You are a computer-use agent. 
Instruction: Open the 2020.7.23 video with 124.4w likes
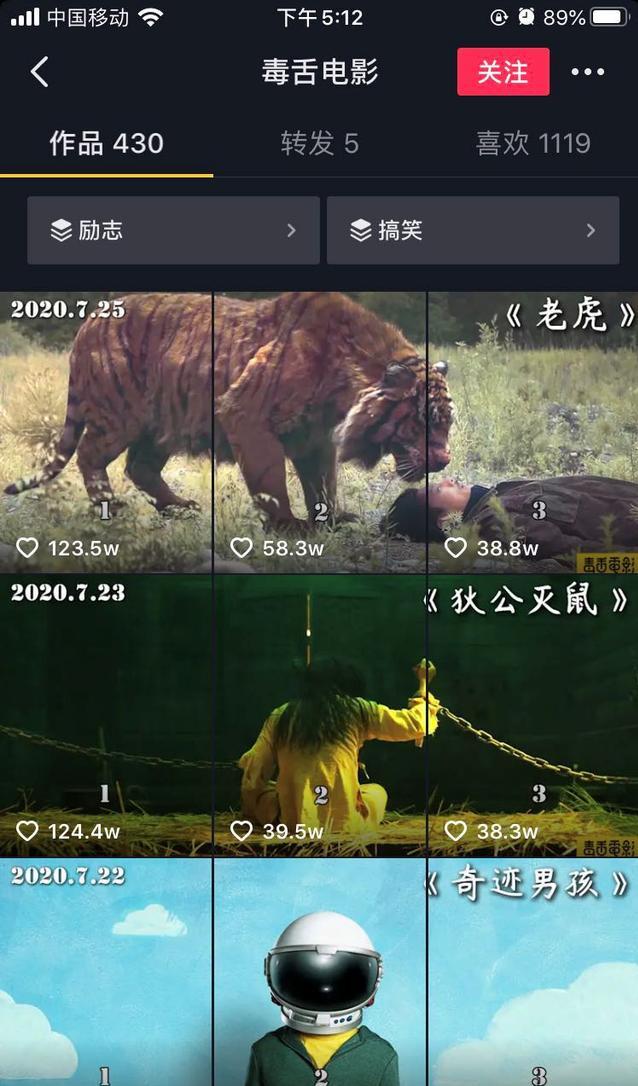click(x=106, y=715)
